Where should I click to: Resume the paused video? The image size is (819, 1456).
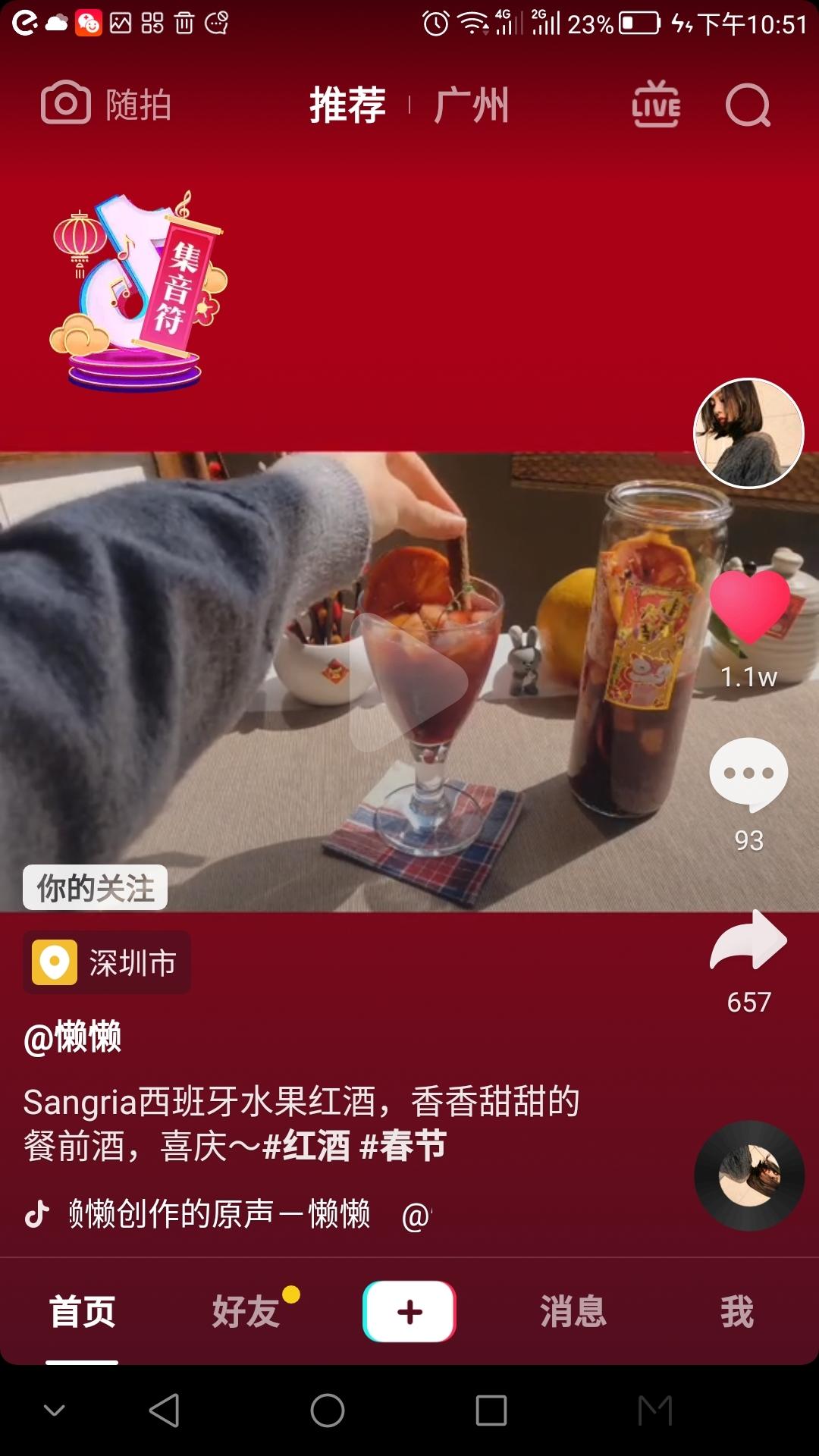(x=408, y=682)
